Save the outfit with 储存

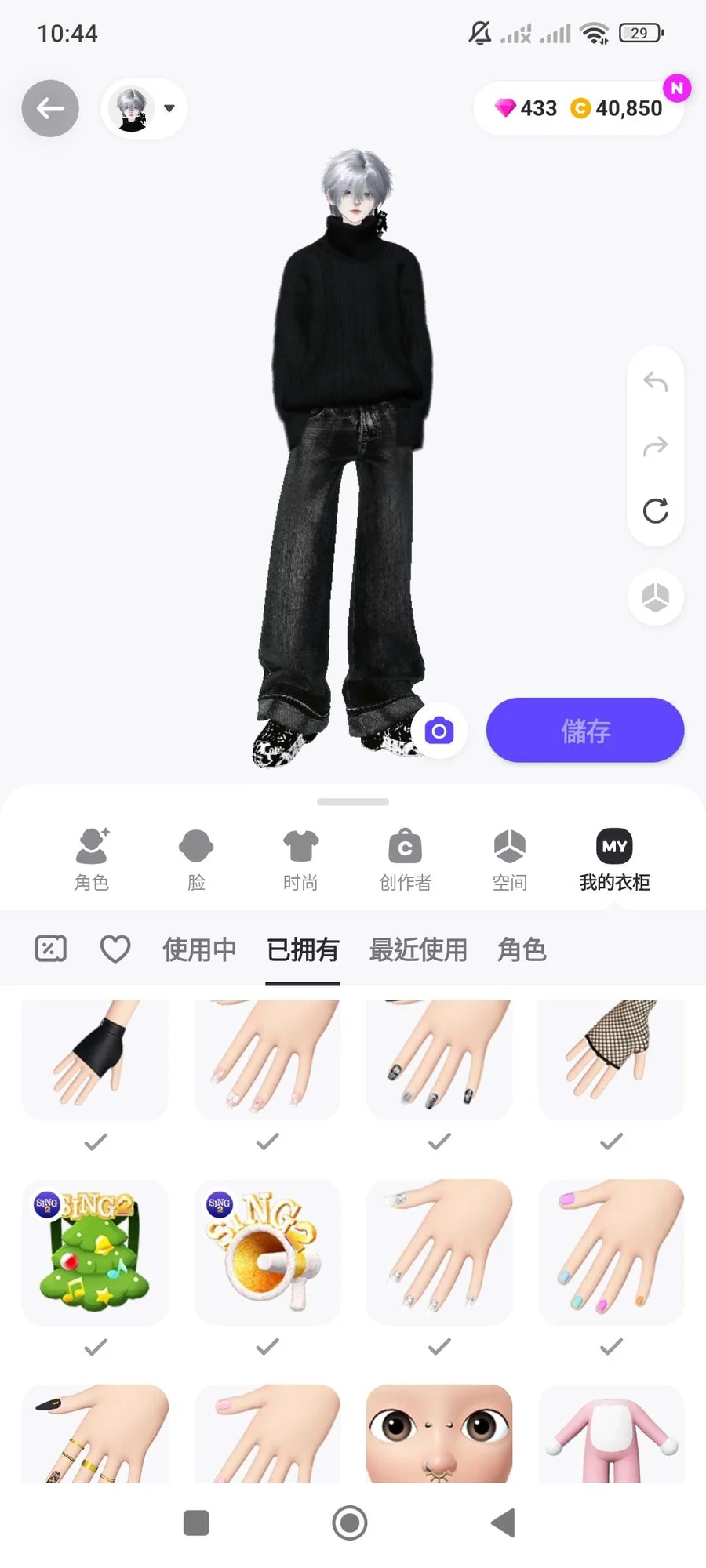585,731
